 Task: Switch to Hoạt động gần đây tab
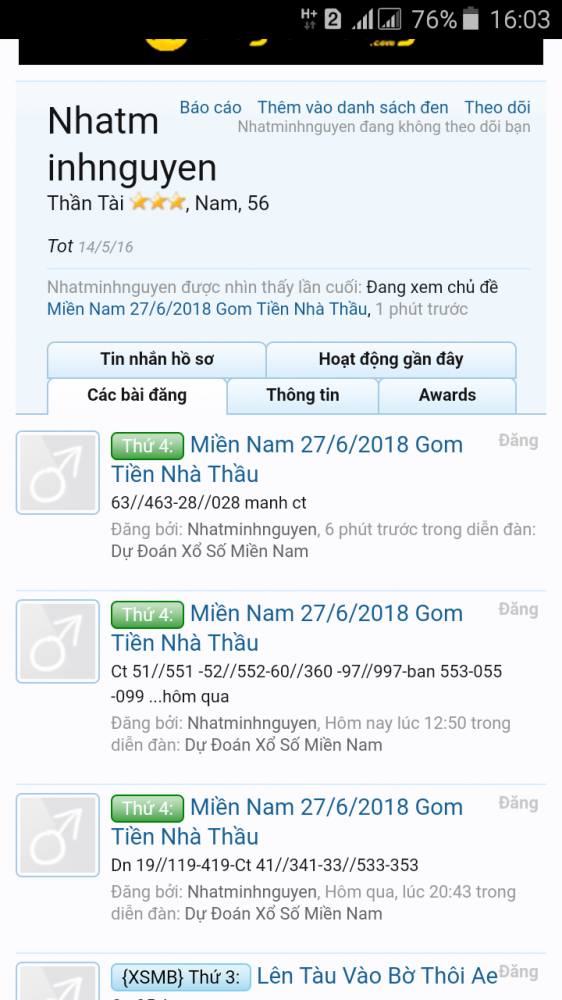tap(390, 360)
